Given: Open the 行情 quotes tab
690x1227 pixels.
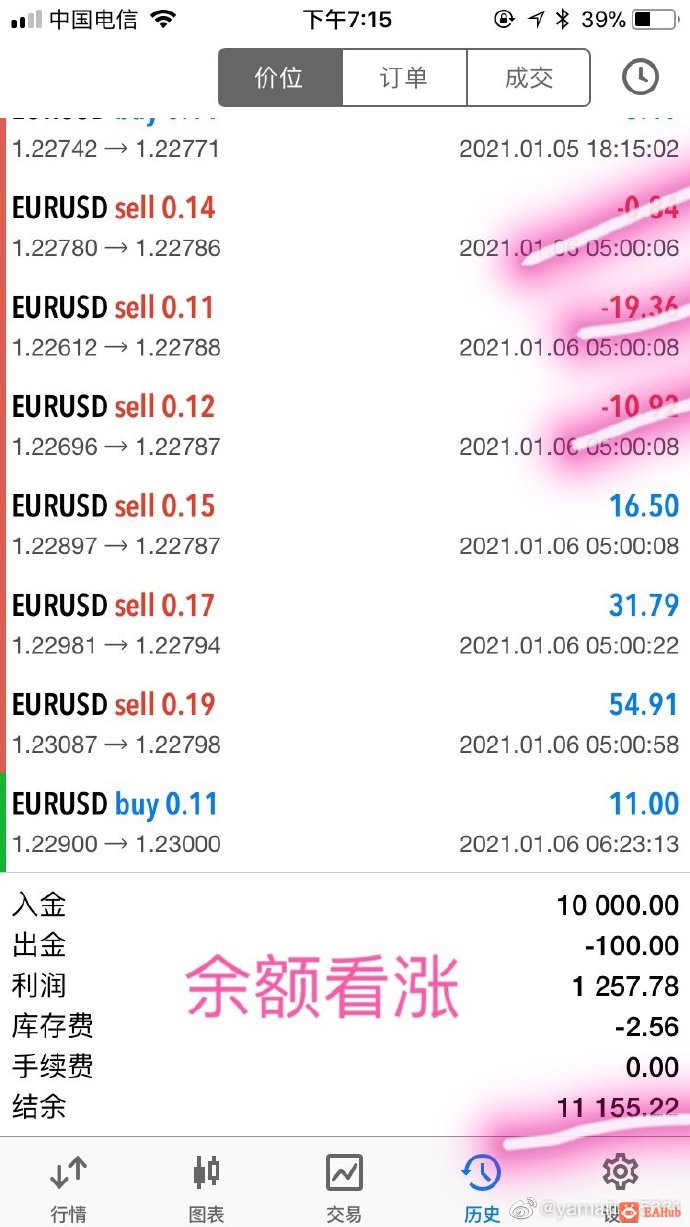Looking at the screenshot, I should (x=68, y=1187).
